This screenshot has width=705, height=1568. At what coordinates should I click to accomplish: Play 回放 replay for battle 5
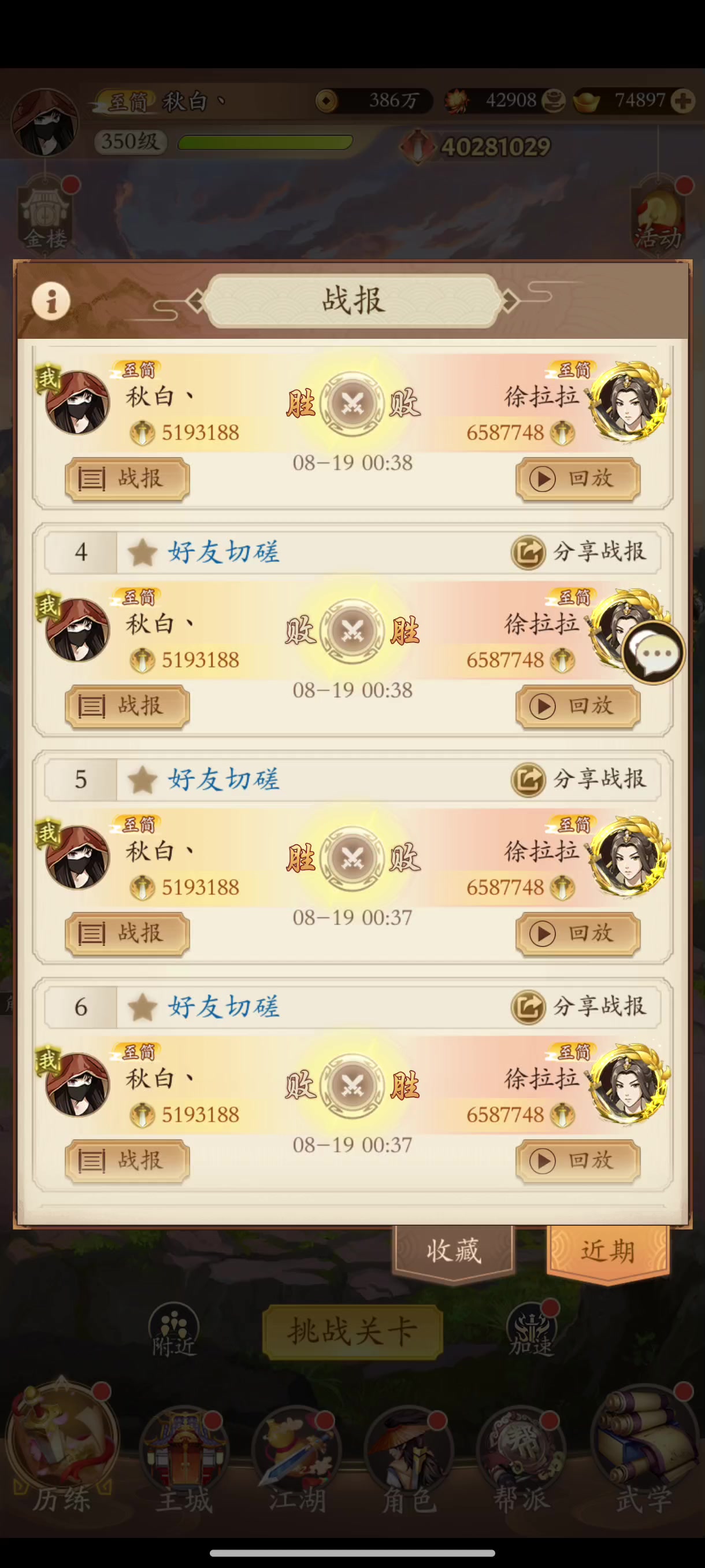(x=578, y=933)
